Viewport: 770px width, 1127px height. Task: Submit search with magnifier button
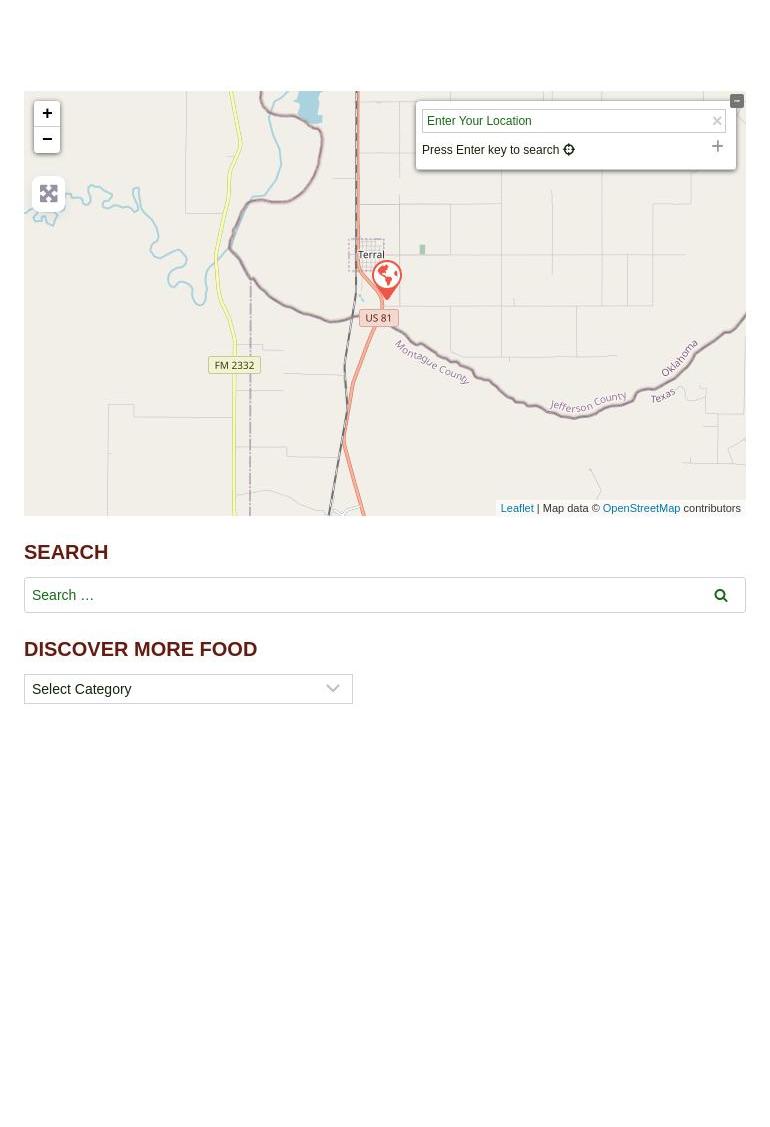[x=721, y=595]
